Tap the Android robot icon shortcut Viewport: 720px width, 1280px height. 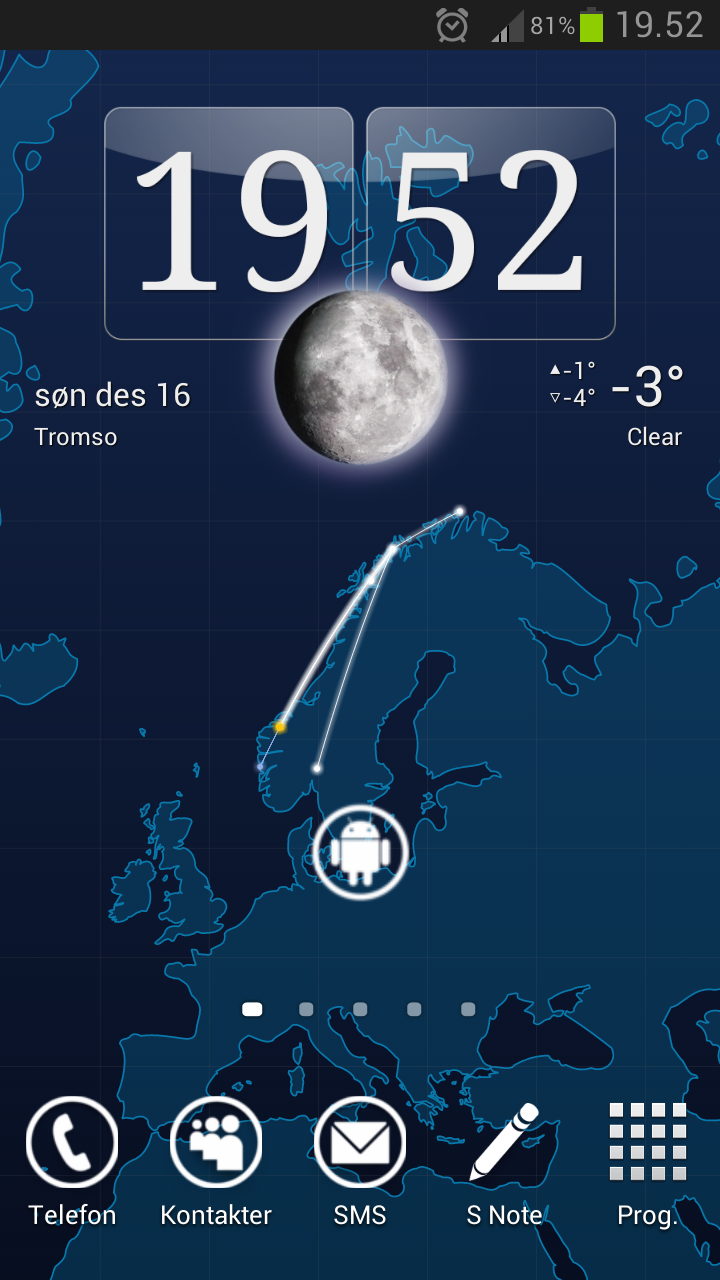(360, 852)
